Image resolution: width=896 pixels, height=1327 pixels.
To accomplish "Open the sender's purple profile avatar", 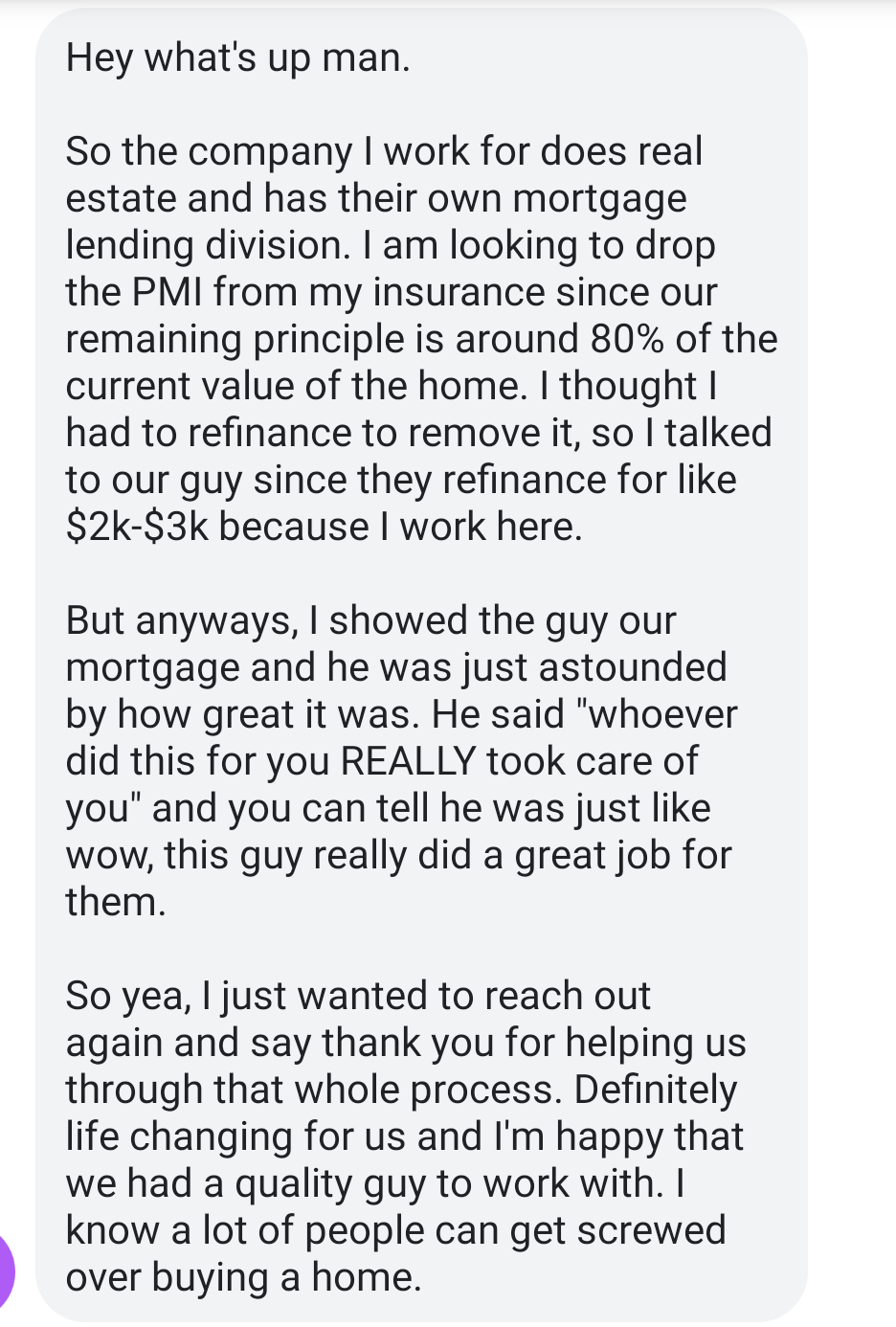I will pyautogui.click(x=6, y=1273).
